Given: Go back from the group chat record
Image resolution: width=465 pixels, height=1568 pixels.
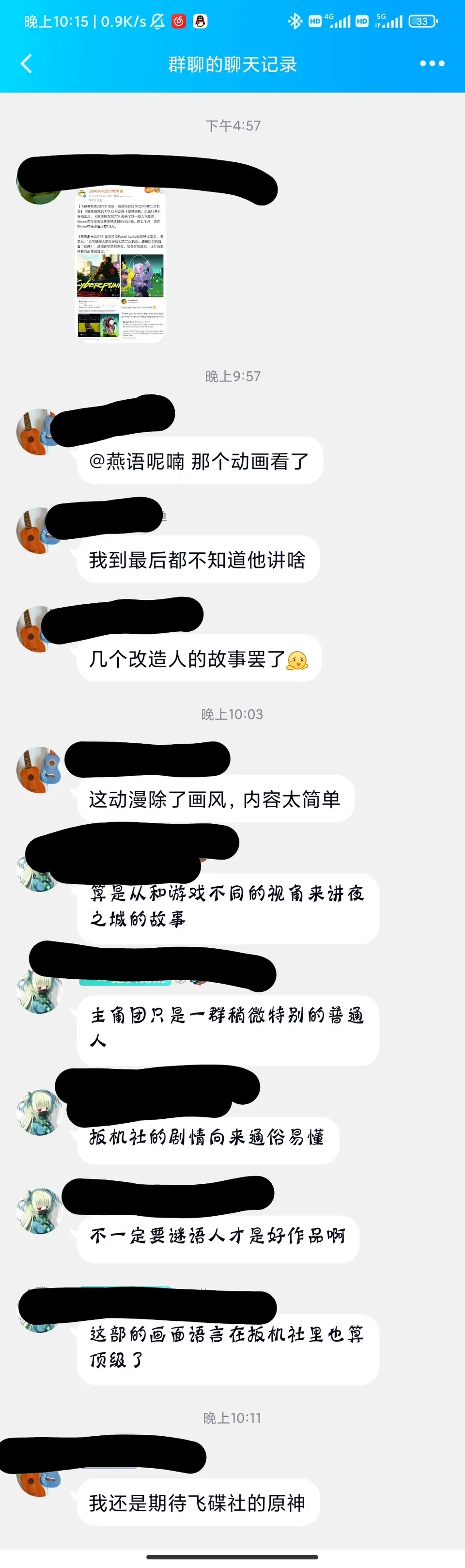Looking at the screenshot, I should [26, 63].
